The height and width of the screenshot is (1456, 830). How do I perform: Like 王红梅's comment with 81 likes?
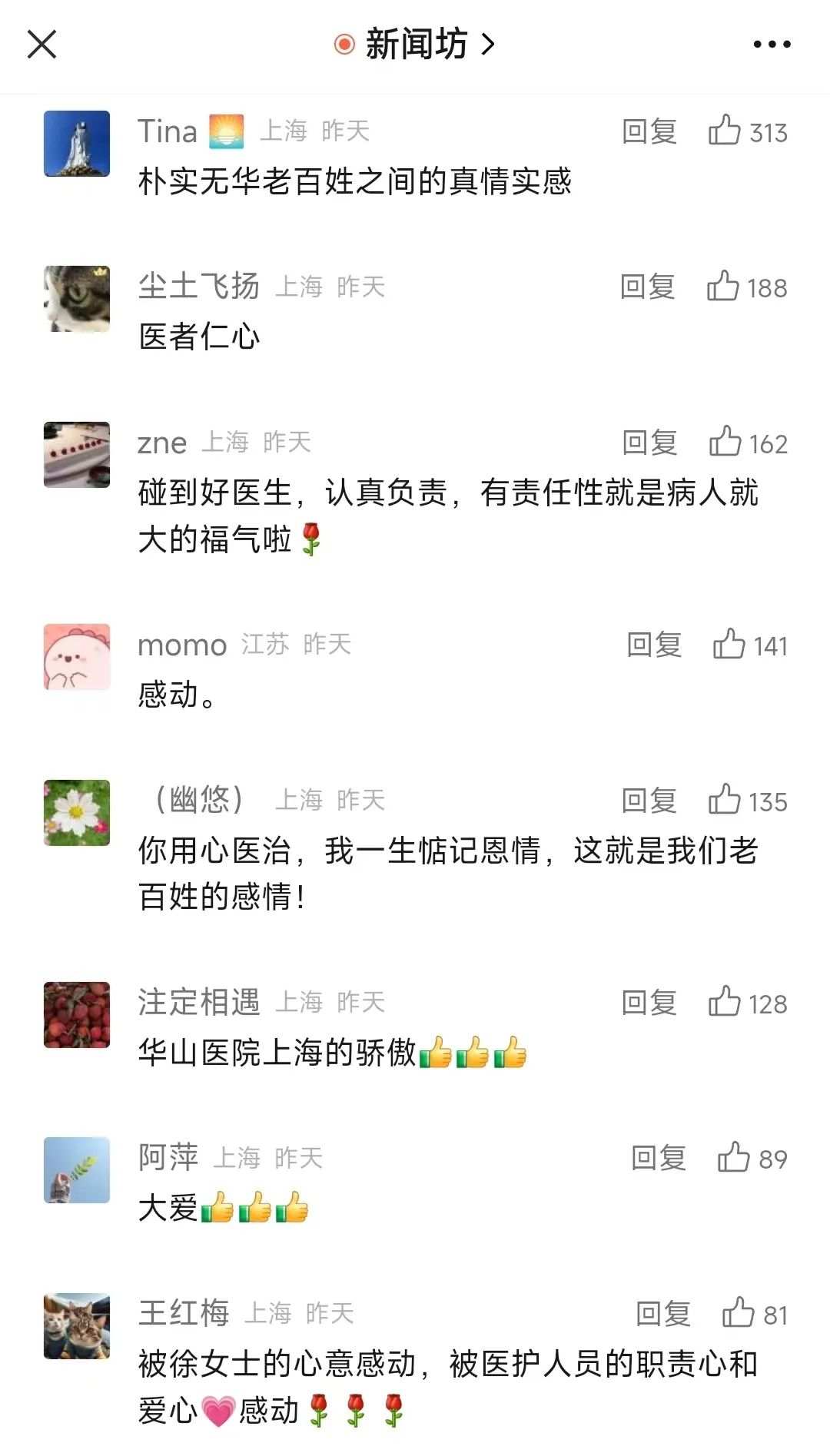pyautogui.click(x=739, y=1313)
